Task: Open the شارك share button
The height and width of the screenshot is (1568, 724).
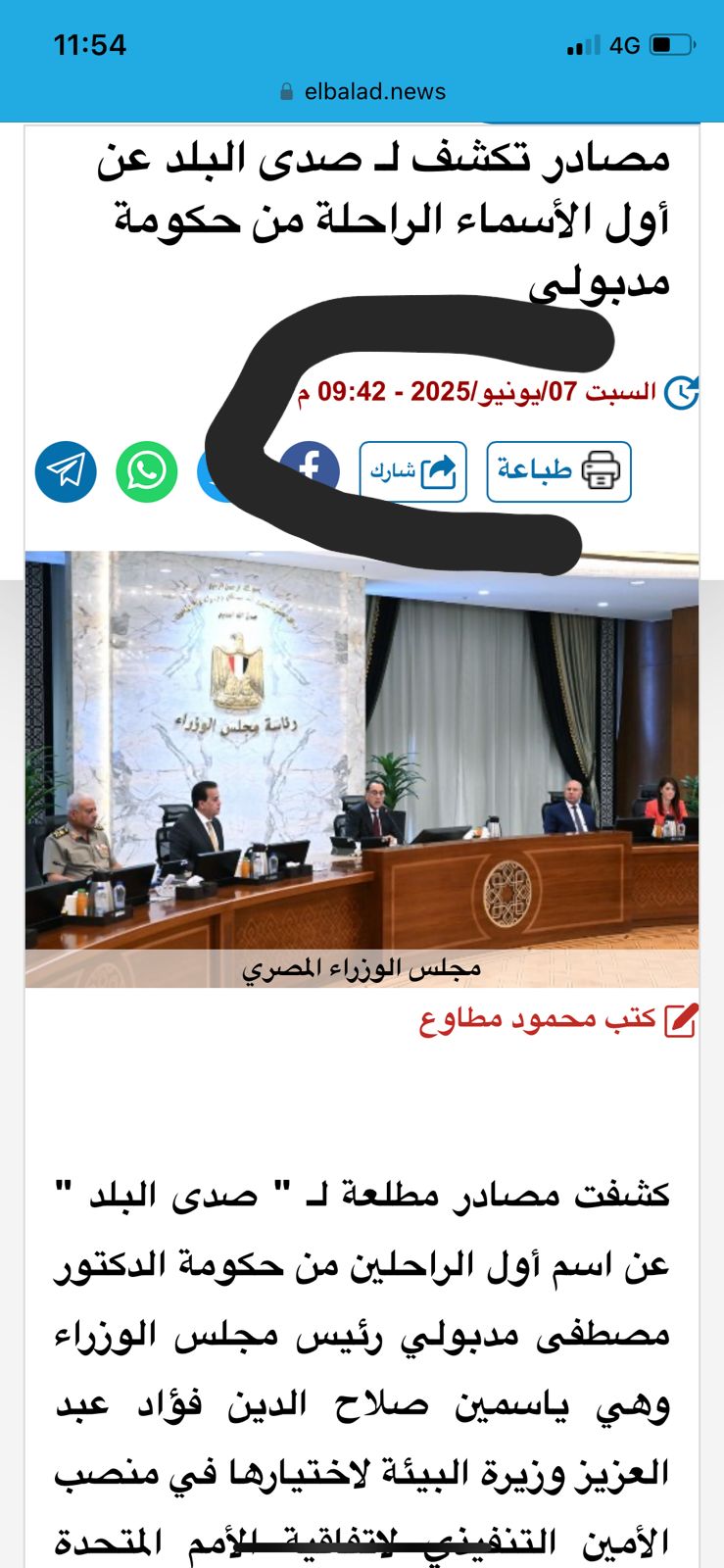Action: click(x=412, y=471)
